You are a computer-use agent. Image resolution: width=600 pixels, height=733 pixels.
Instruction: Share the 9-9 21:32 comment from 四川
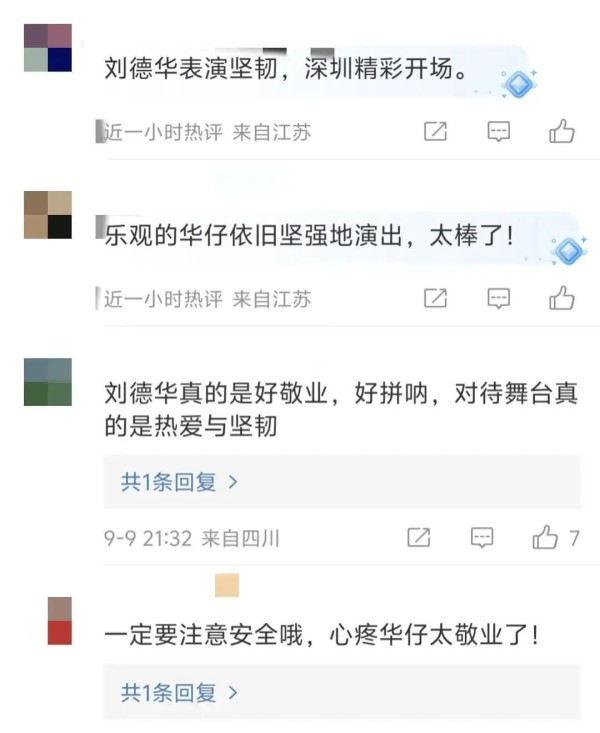[419, 538]
